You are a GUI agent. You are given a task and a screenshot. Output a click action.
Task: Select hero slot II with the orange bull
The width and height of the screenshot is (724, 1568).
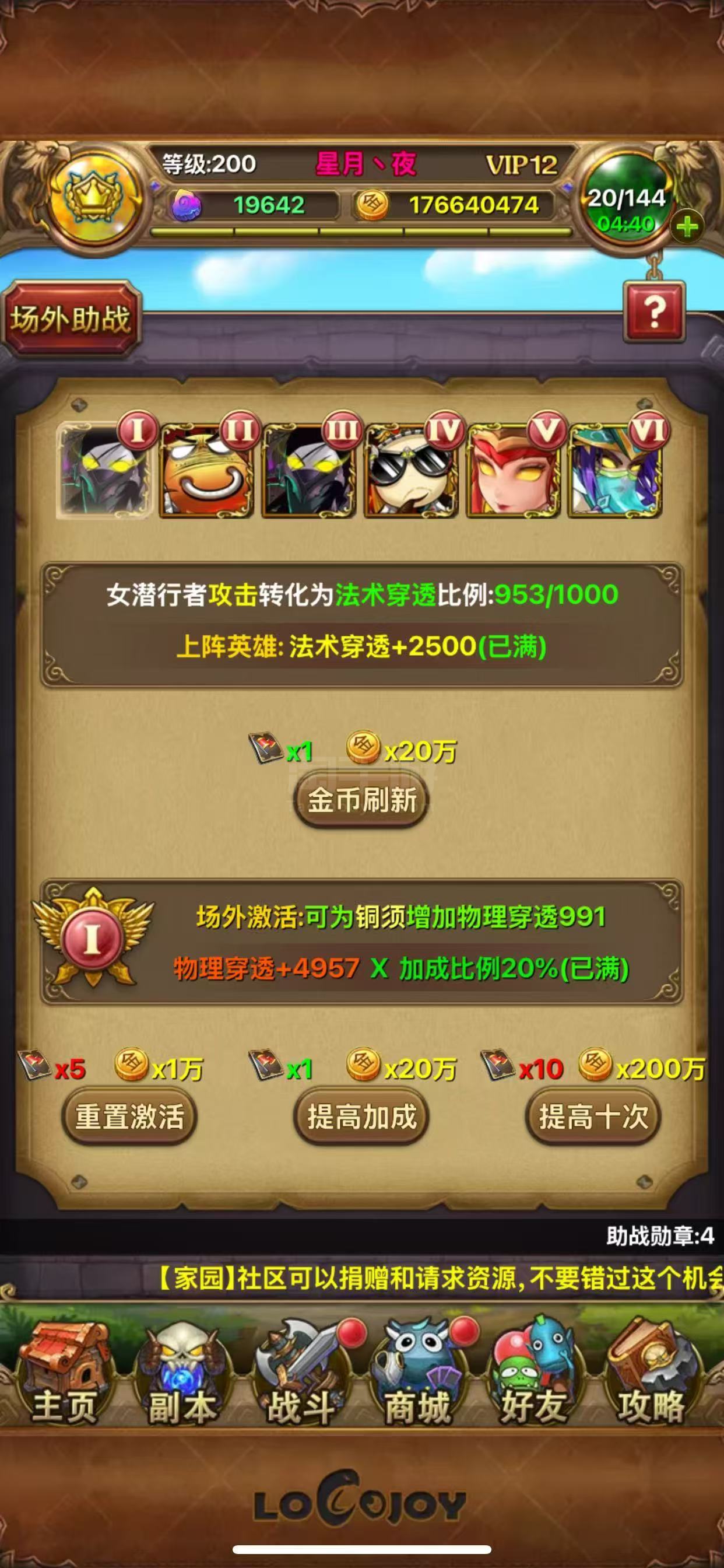point(206,471)
